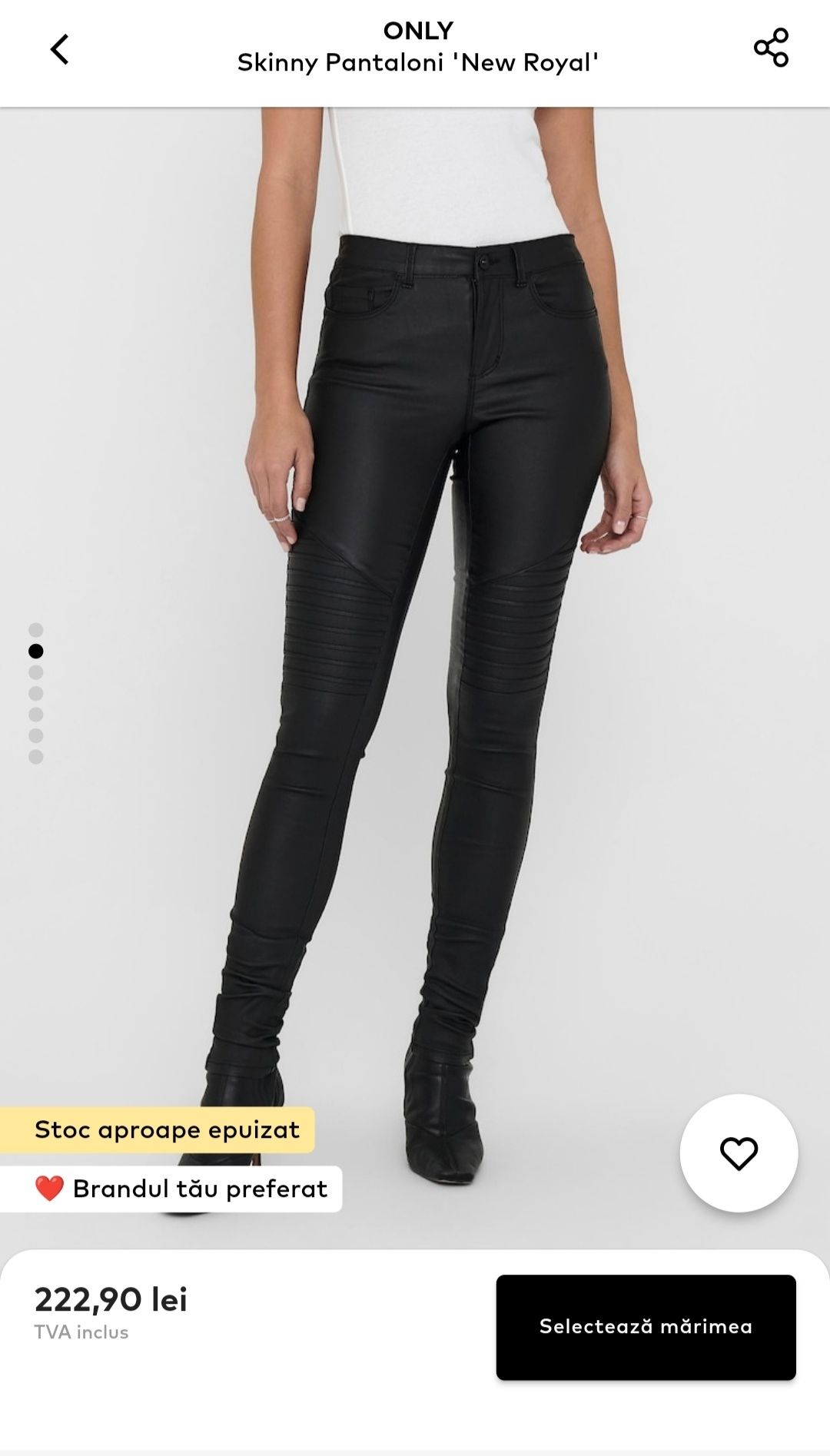
Task: Share this New Royal pants product
Action: click(x=771, y=48)
